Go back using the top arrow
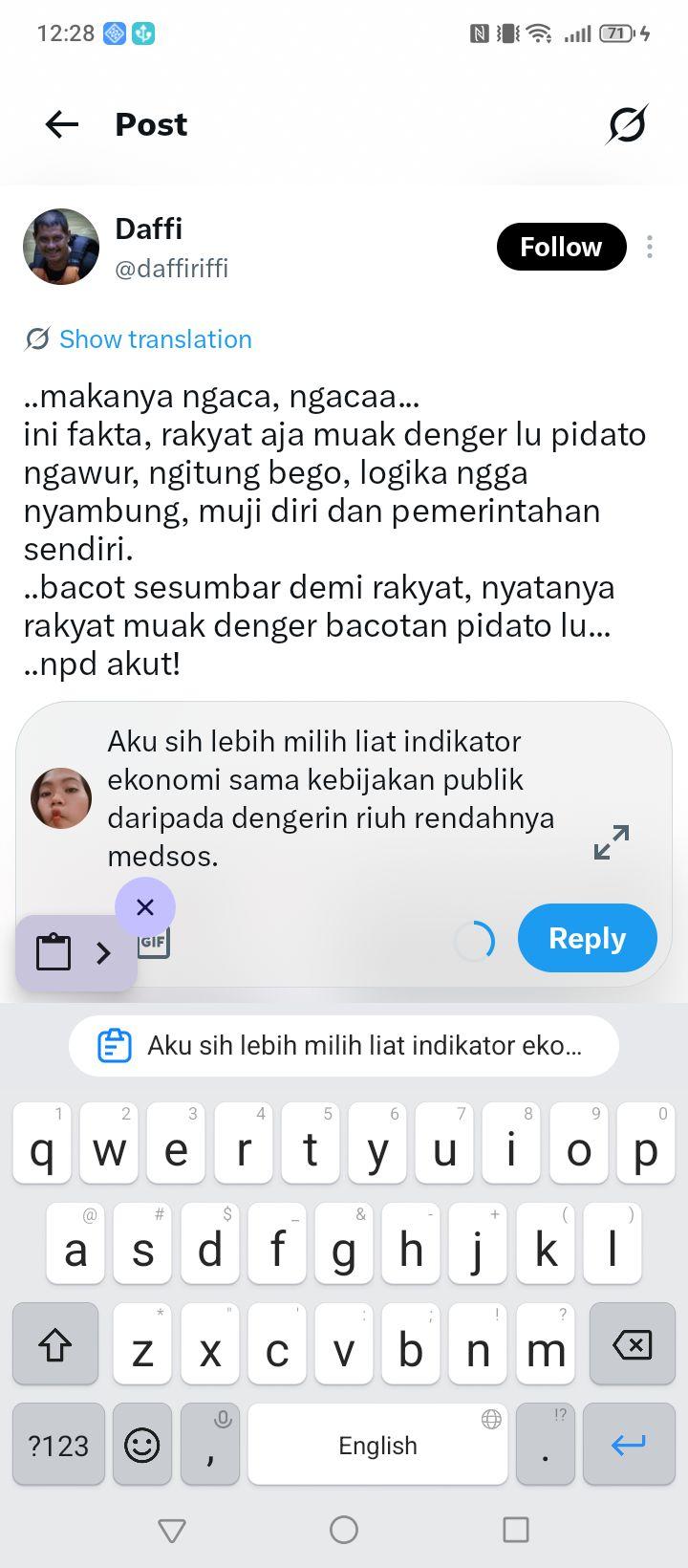This screenshot has width=688, height=1568. [x=62, y=124]
